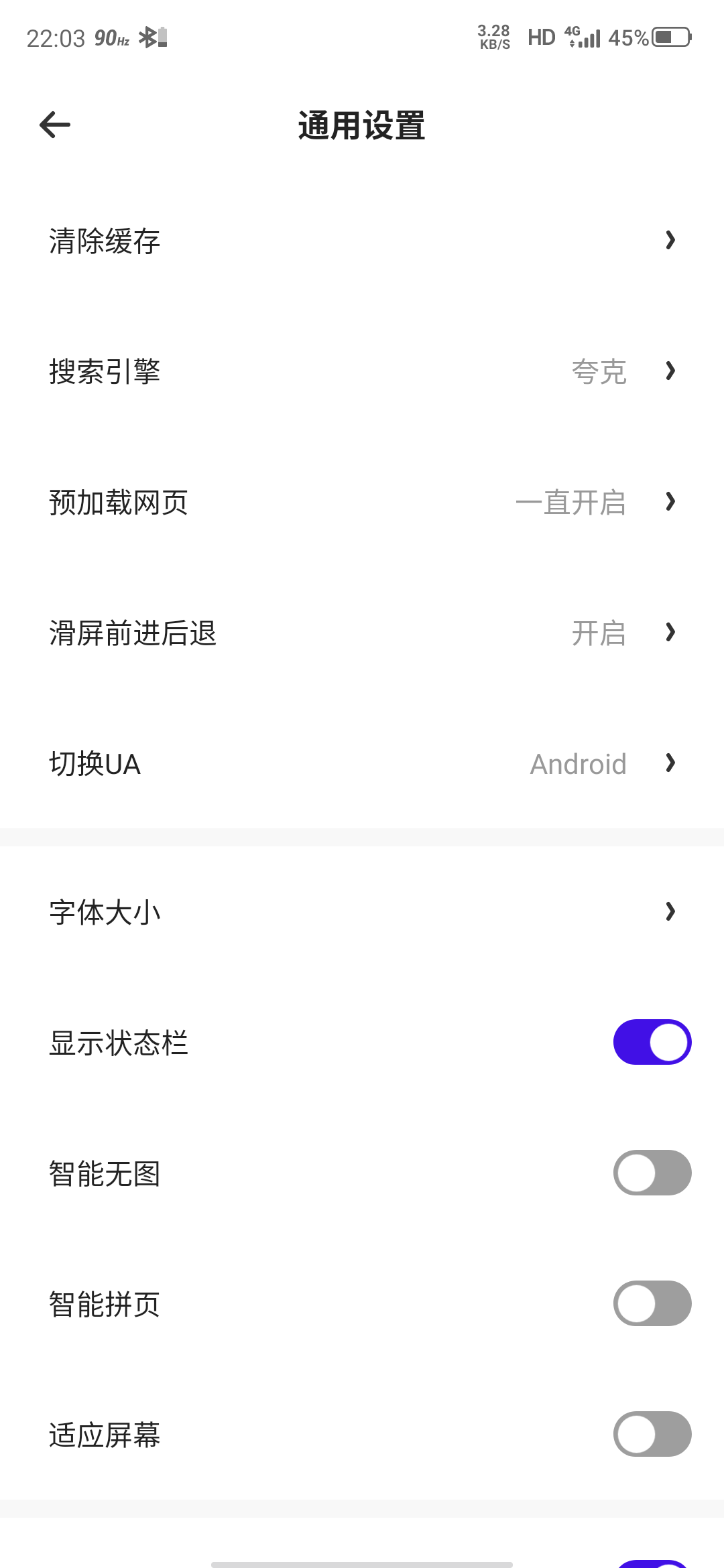Viewport: 724px width, 1568px height.
Task: Open 切换UA setting
Action: click(x=362, y=763)
